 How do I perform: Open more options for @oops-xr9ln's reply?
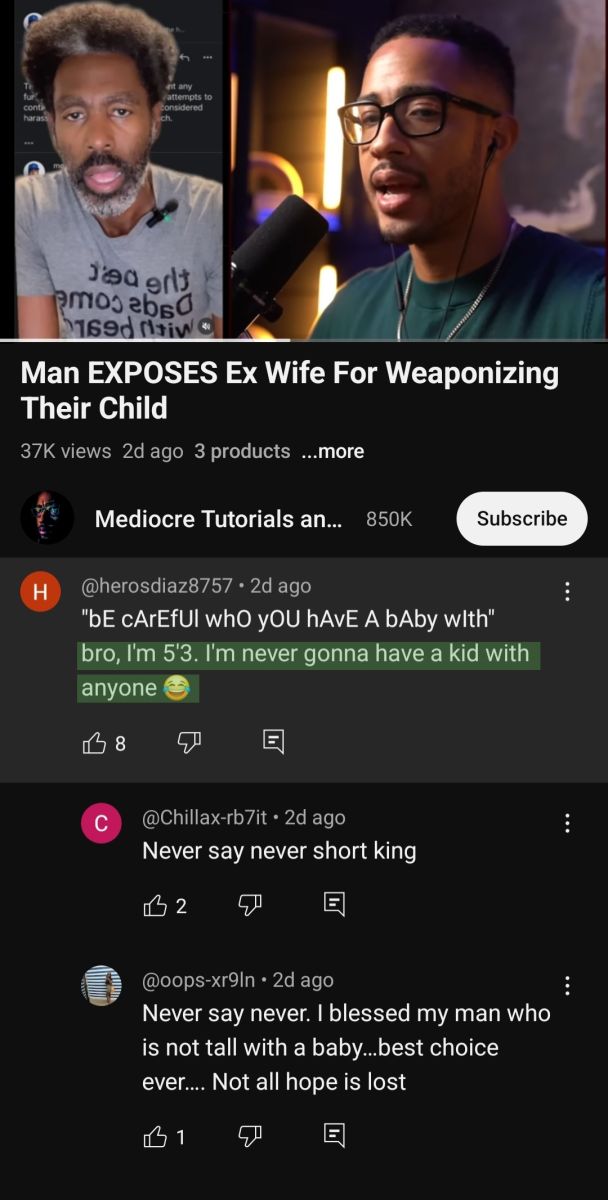(567, 986)
